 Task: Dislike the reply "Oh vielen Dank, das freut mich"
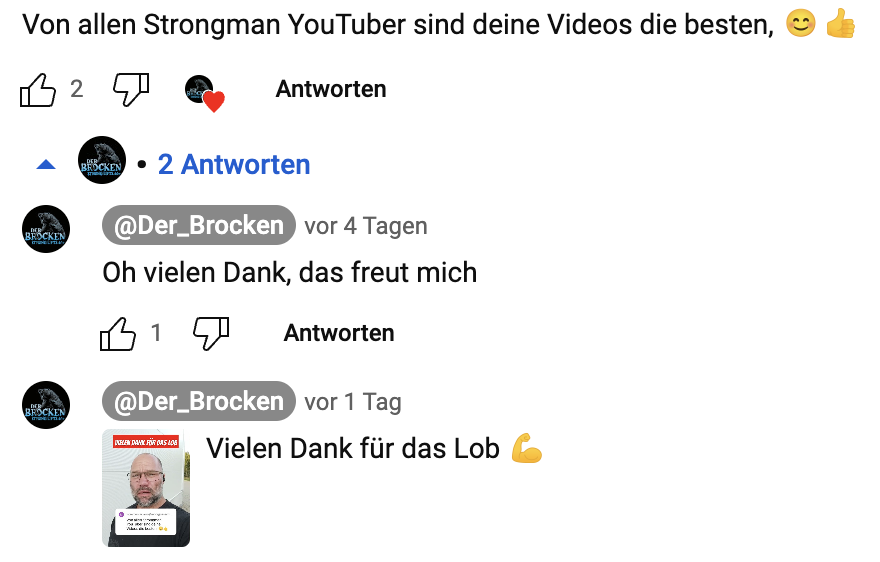click(x=211, y=333)
